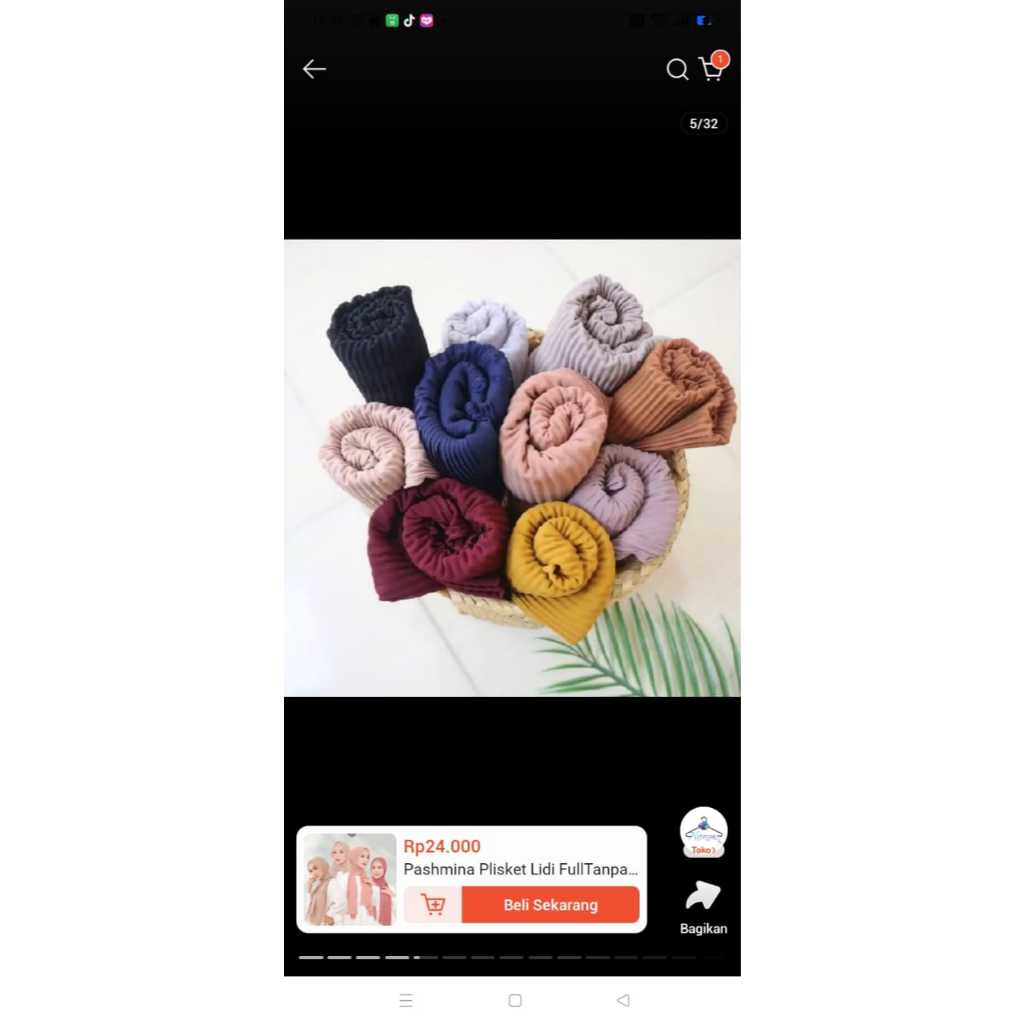Screen dimensions: 1024x1024
Task: Open the Pashmina Plisket Lidi product thumbnail
Action: click(350, 879)
